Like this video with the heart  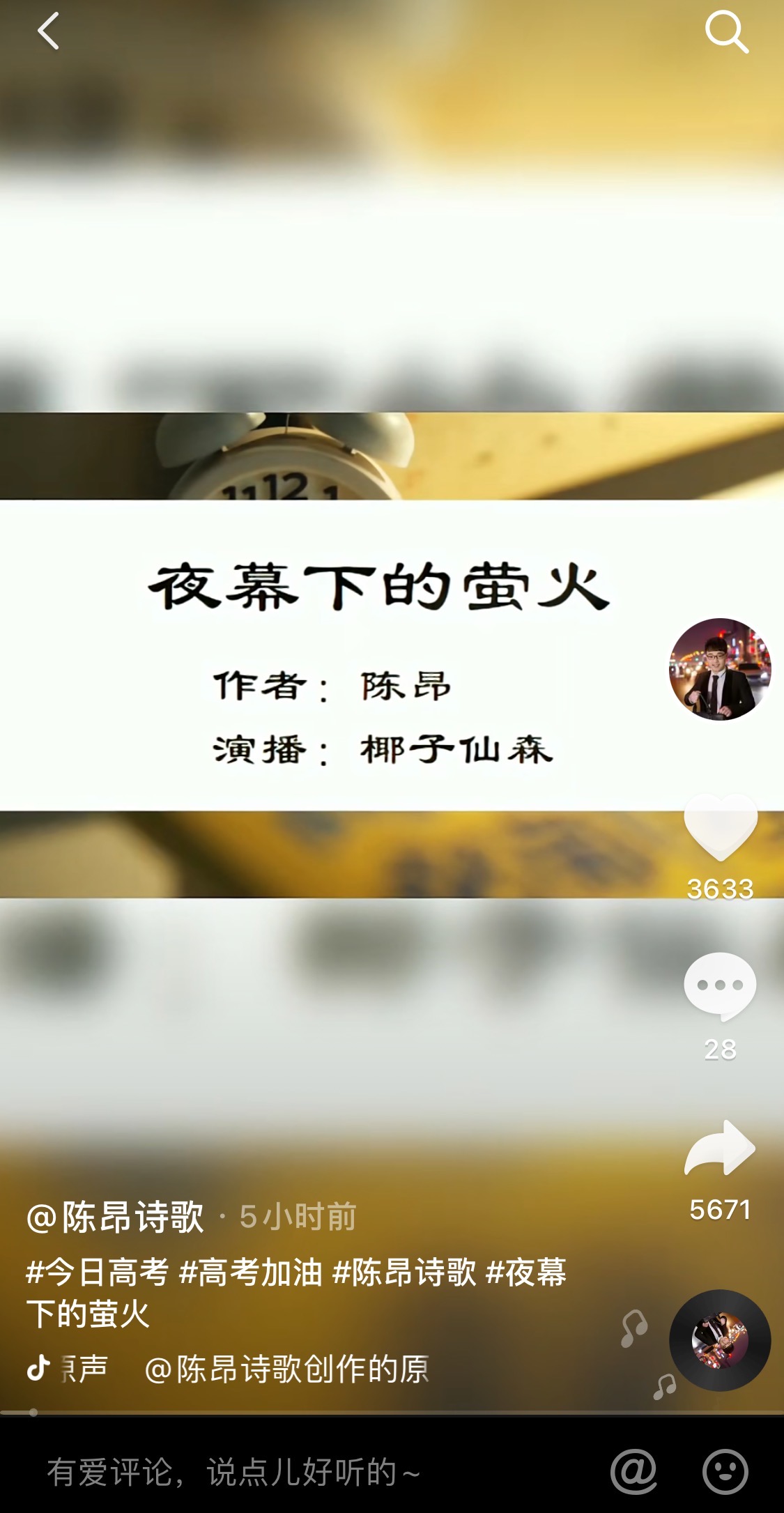coord(720,827)
